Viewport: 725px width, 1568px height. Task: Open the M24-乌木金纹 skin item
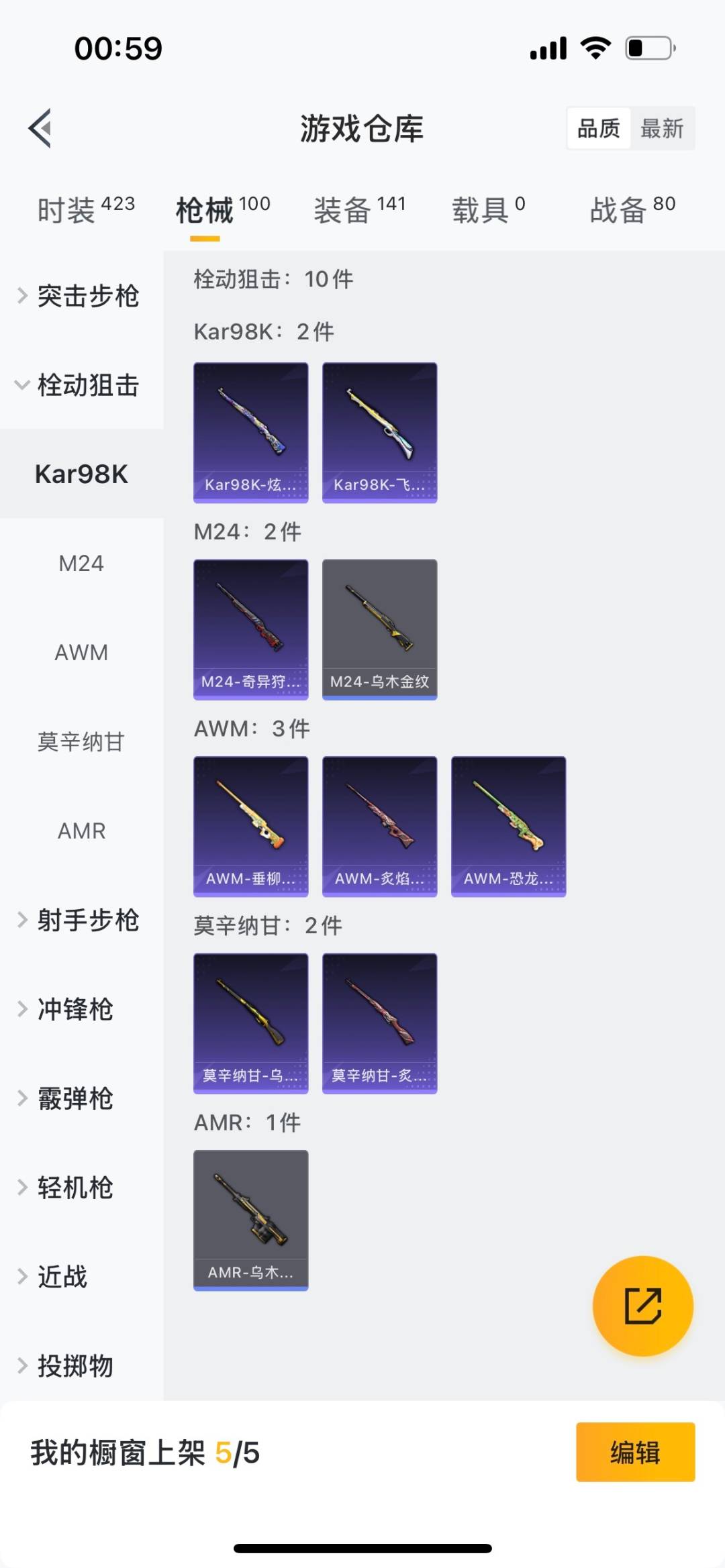379,629
